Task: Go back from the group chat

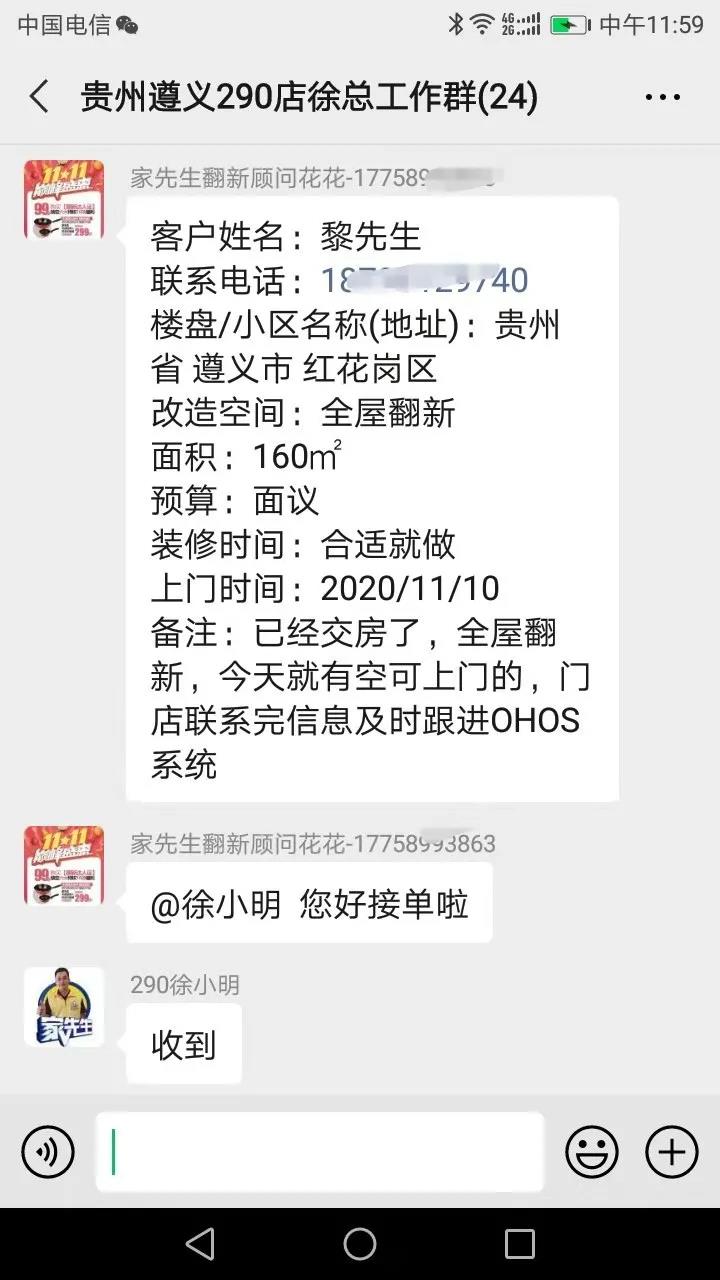Action: point(39,97)
